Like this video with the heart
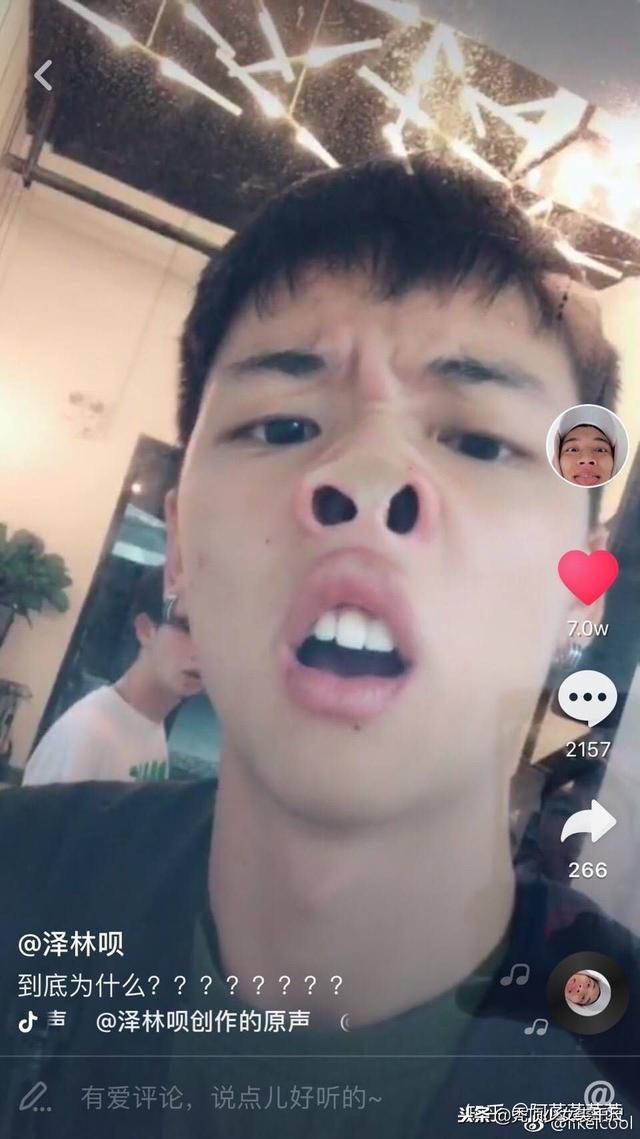 (x=587, y=577)
